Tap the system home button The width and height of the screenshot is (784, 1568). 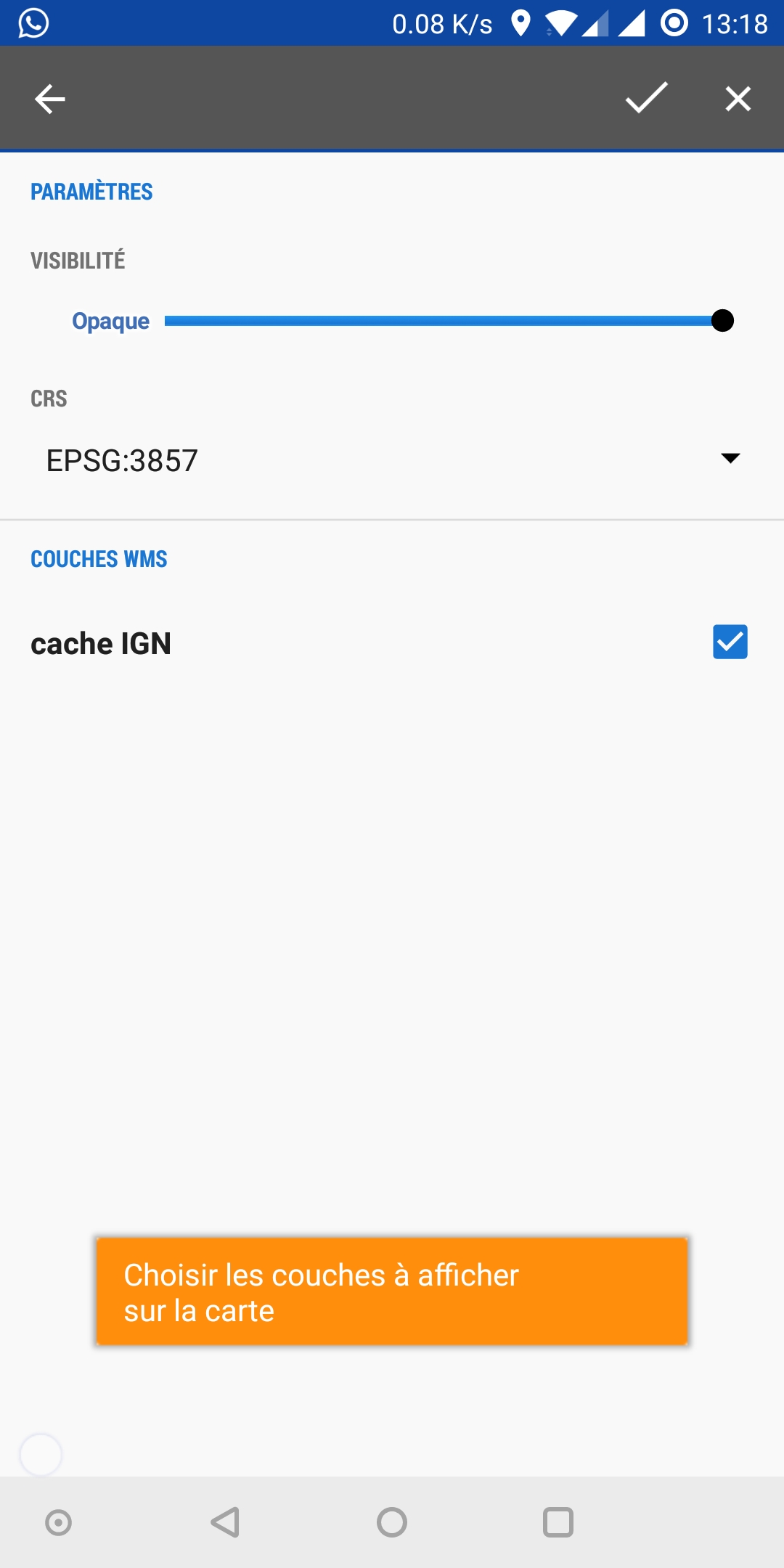point(392,1522)
